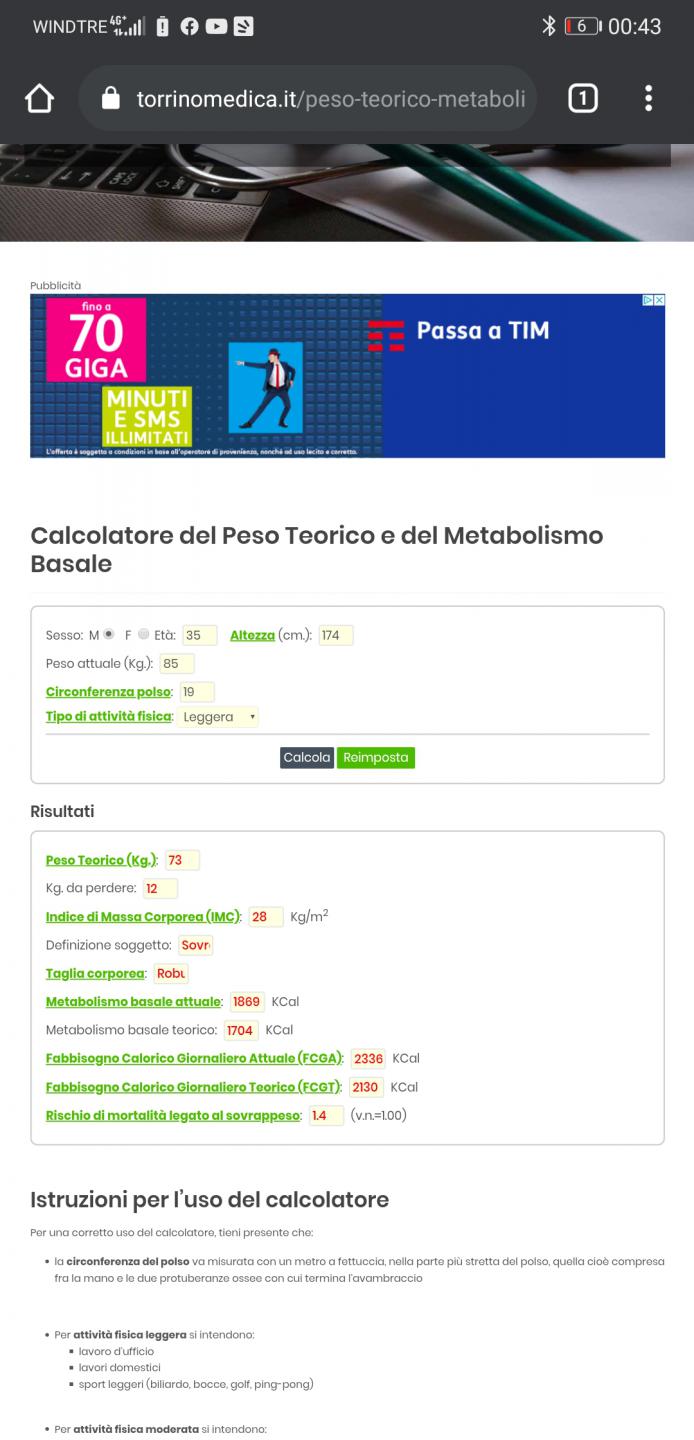This screenshot has height=1440, width=694.
Task: Tap the Reimposta button
Action: tap(375, 758)
